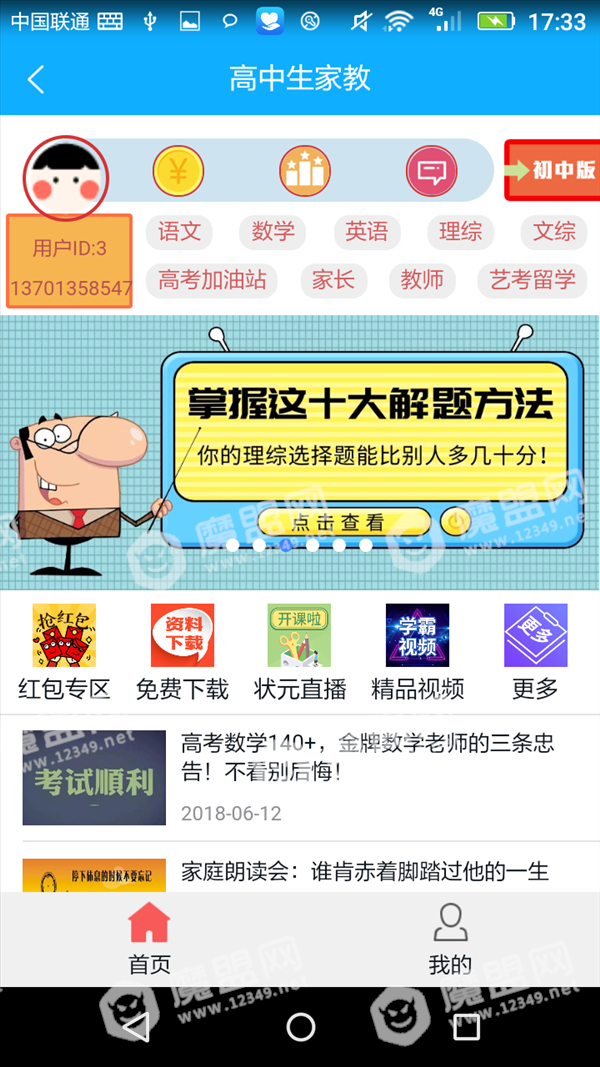Open the red message bubble icon
The height and width of the screenshot is (1067, 600).
coord(431,172)
